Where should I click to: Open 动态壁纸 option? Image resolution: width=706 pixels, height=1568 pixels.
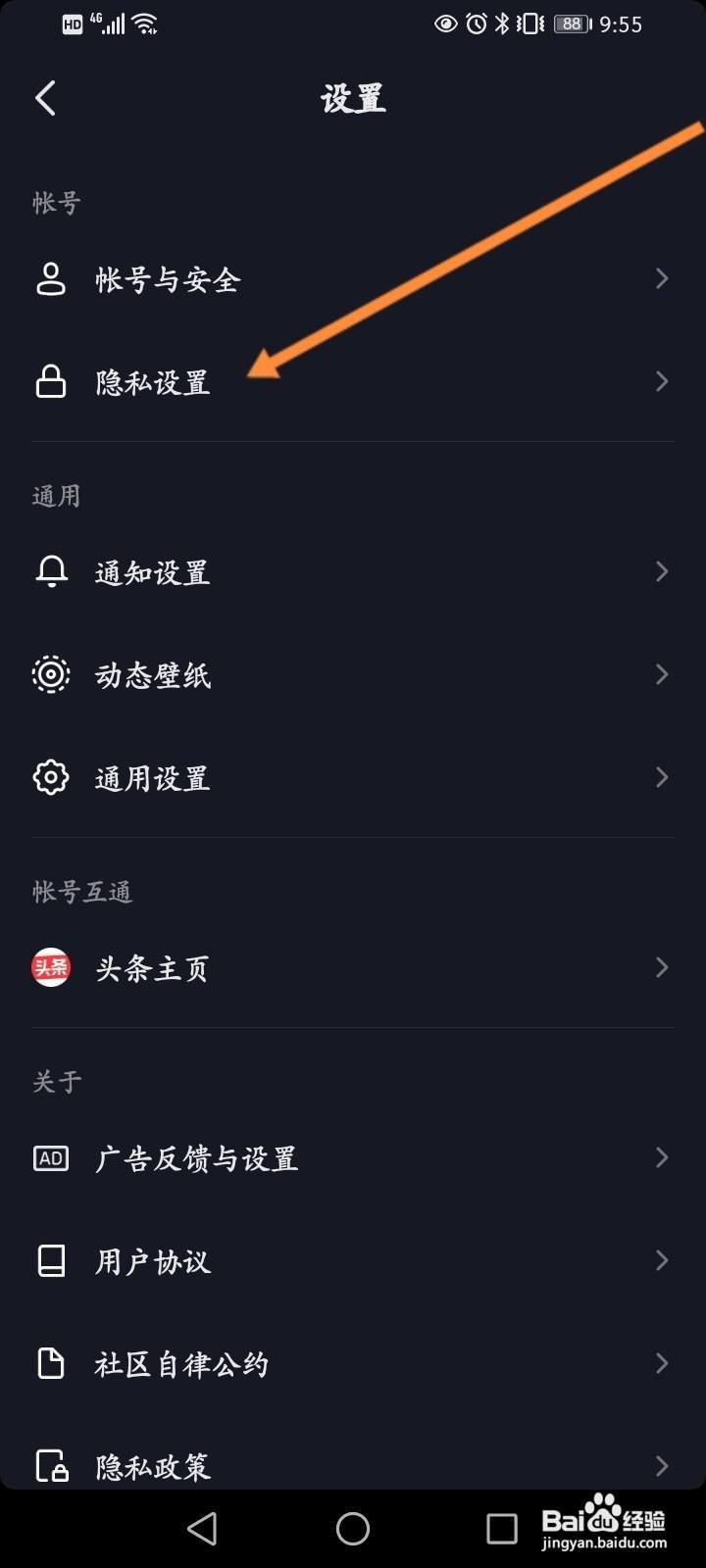[353, 674]
